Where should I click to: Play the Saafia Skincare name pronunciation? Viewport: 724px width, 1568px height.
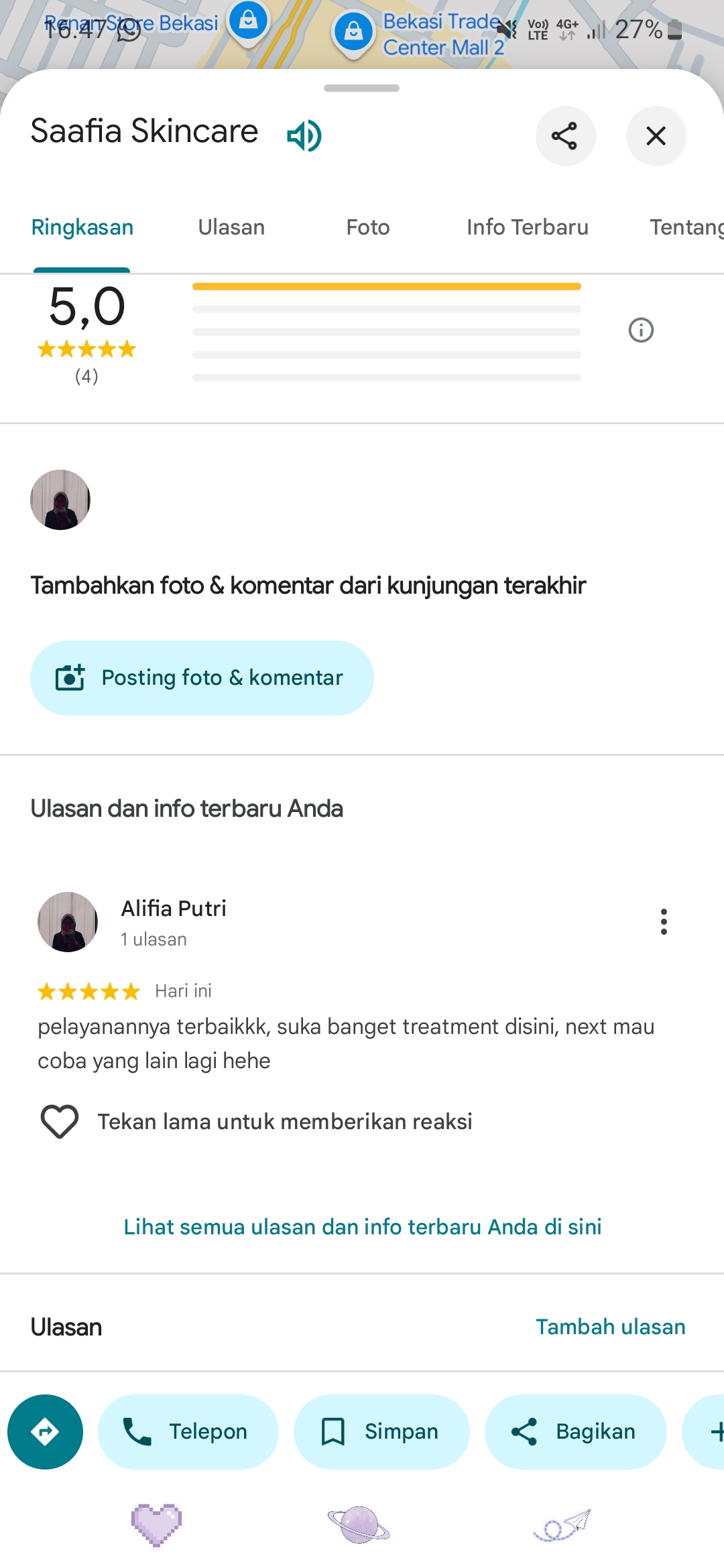(x=304, y=135)
